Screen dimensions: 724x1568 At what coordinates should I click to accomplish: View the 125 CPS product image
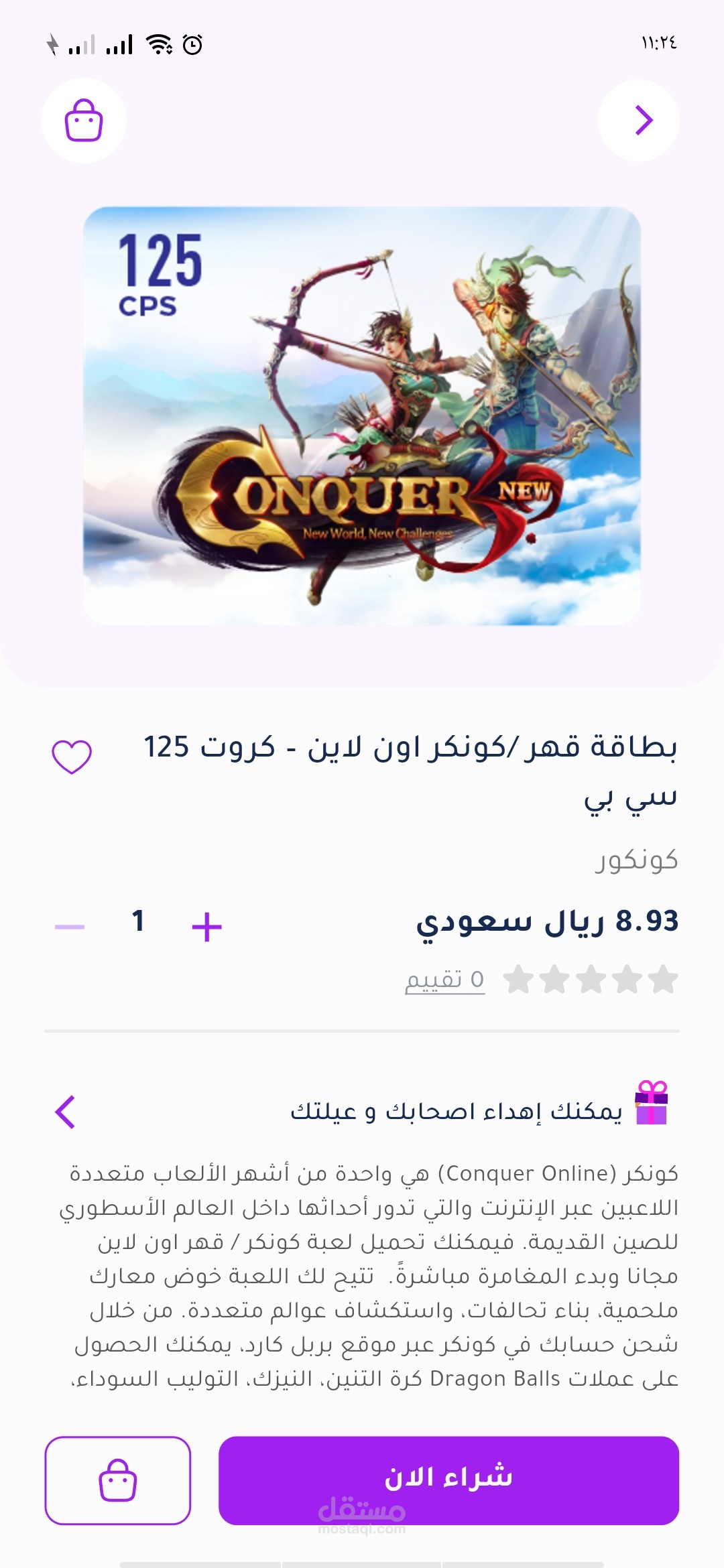[x=362, y=415]
